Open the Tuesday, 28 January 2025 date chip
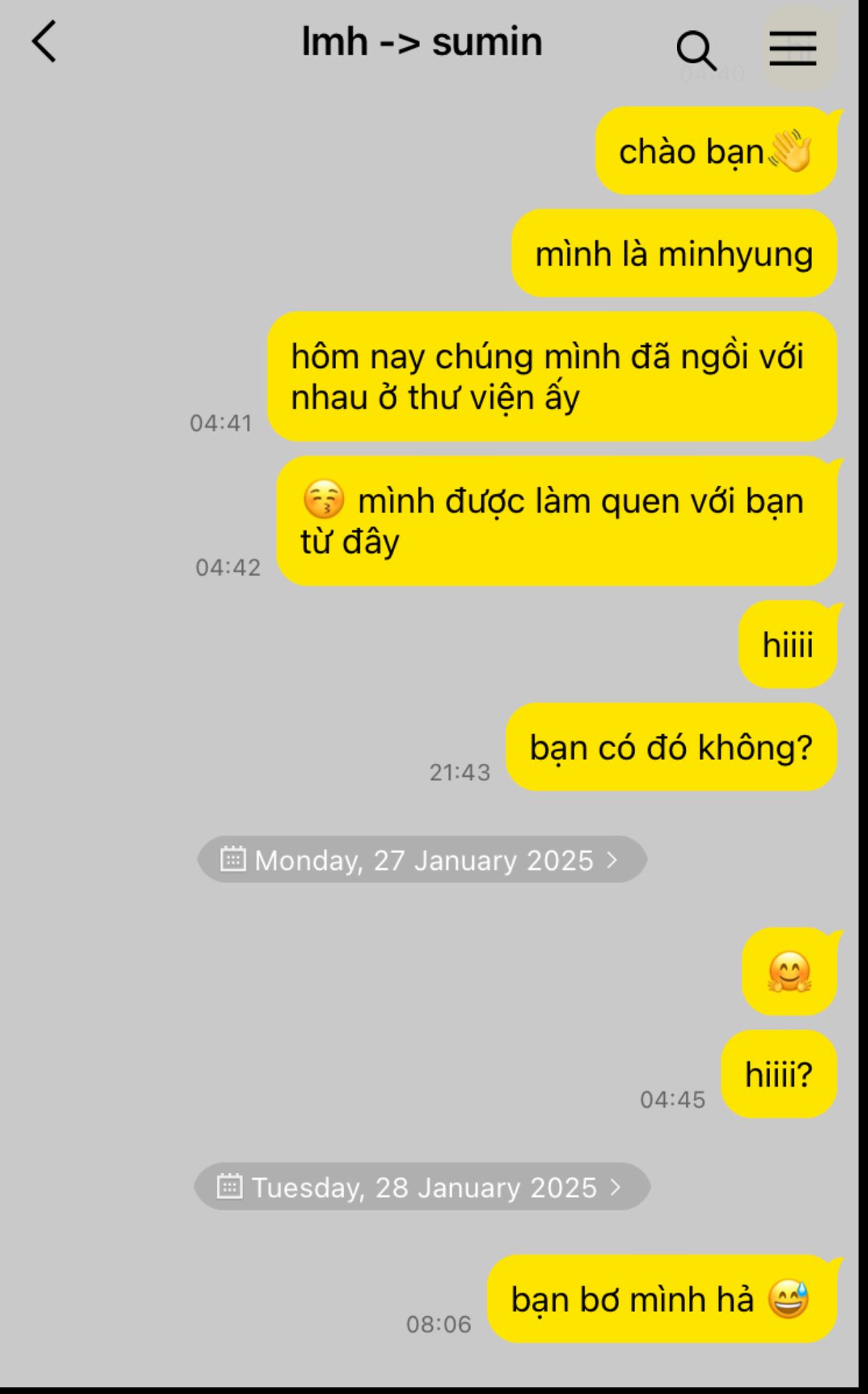The image size is (868, 1394). (422, 1187)
